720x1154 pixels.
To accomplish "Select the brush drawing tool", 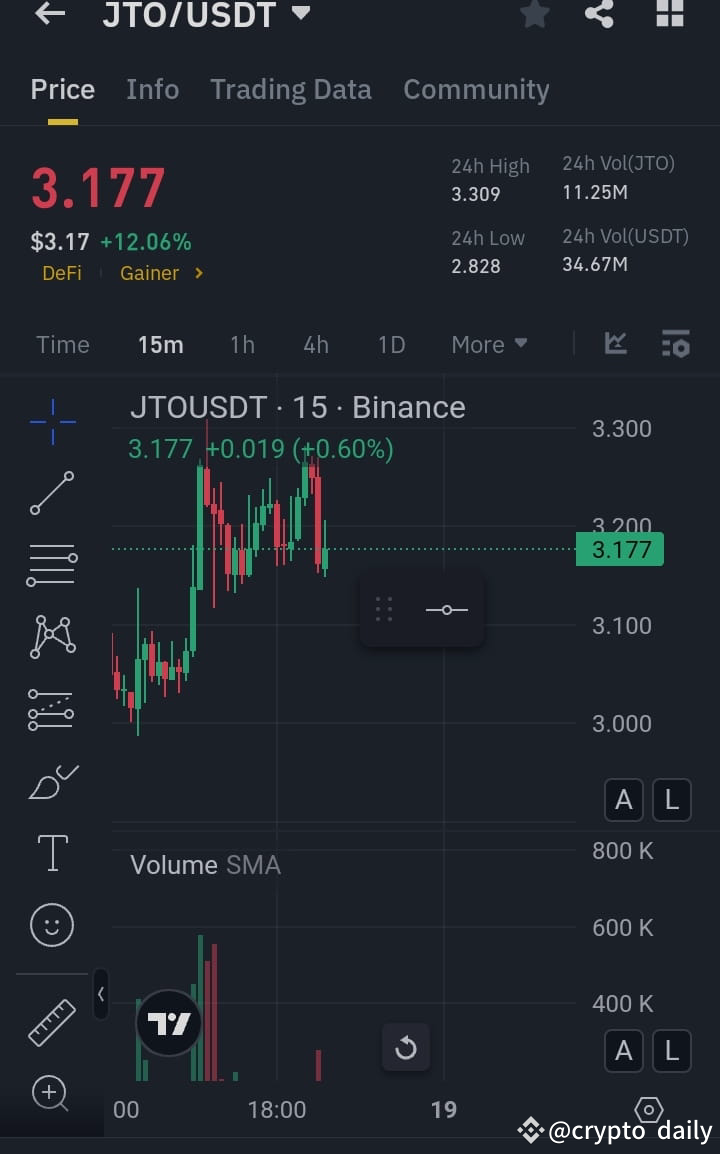I will (52, 782).
